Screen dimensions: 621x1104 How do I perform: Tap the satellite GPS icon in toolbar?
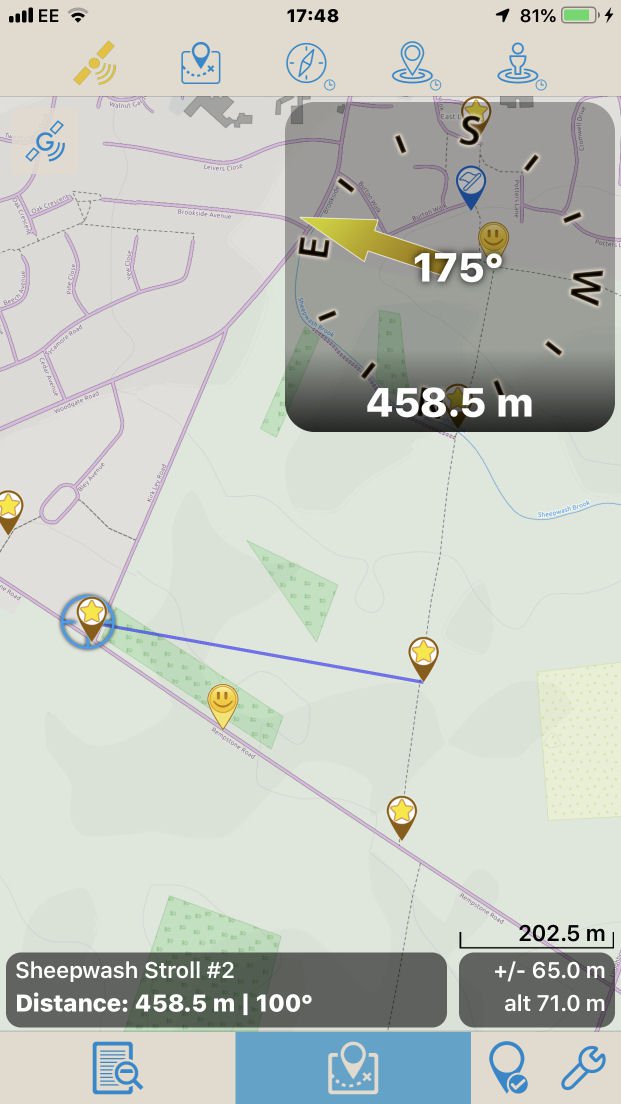pyautogui.click(x=95, y=63)
